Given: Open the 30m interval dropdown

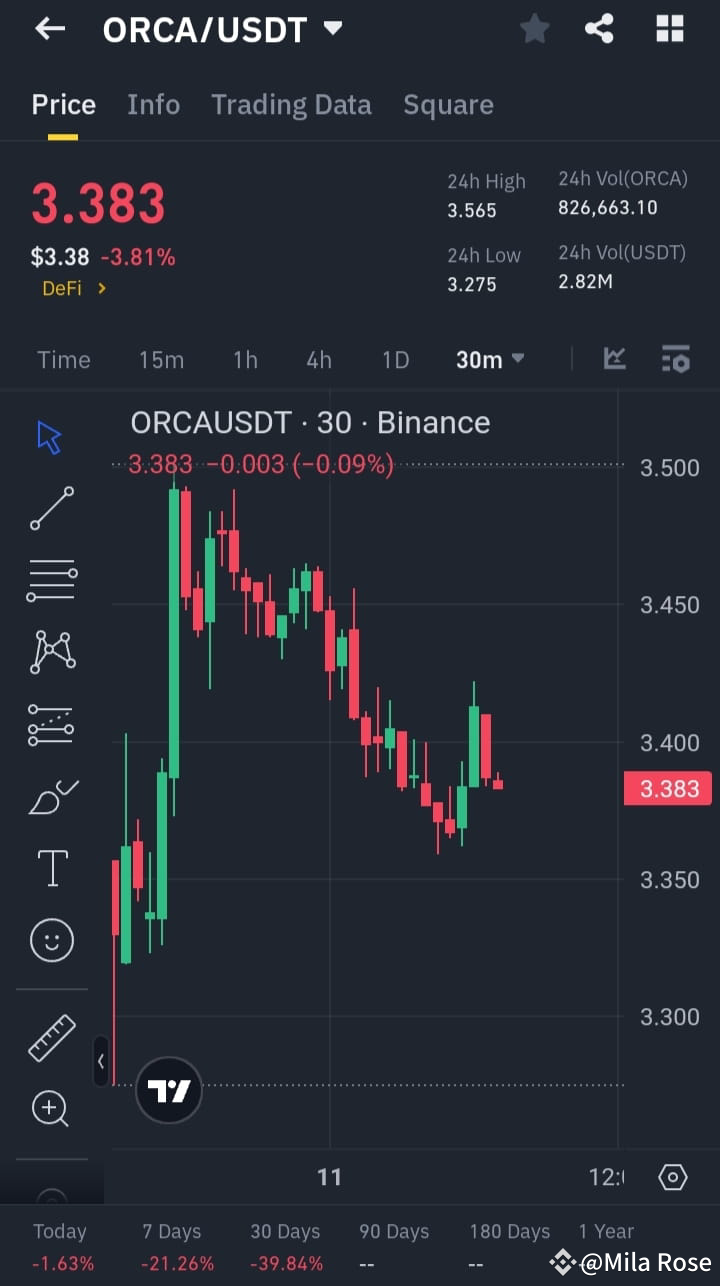Looking at the screenshot, I should click(489, 359).
